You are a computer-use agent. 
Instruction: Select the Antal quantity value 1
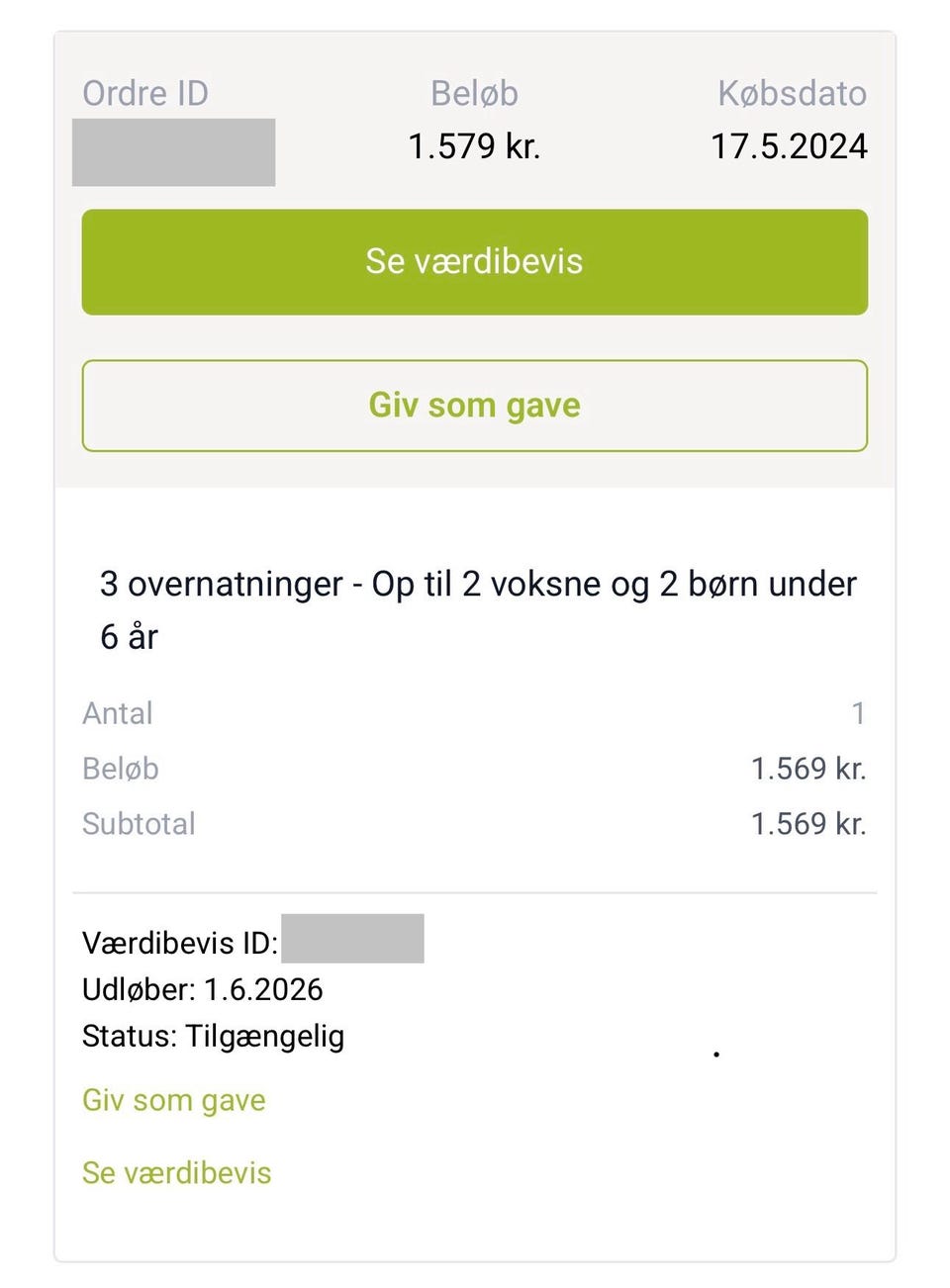[x=859, y=712]
